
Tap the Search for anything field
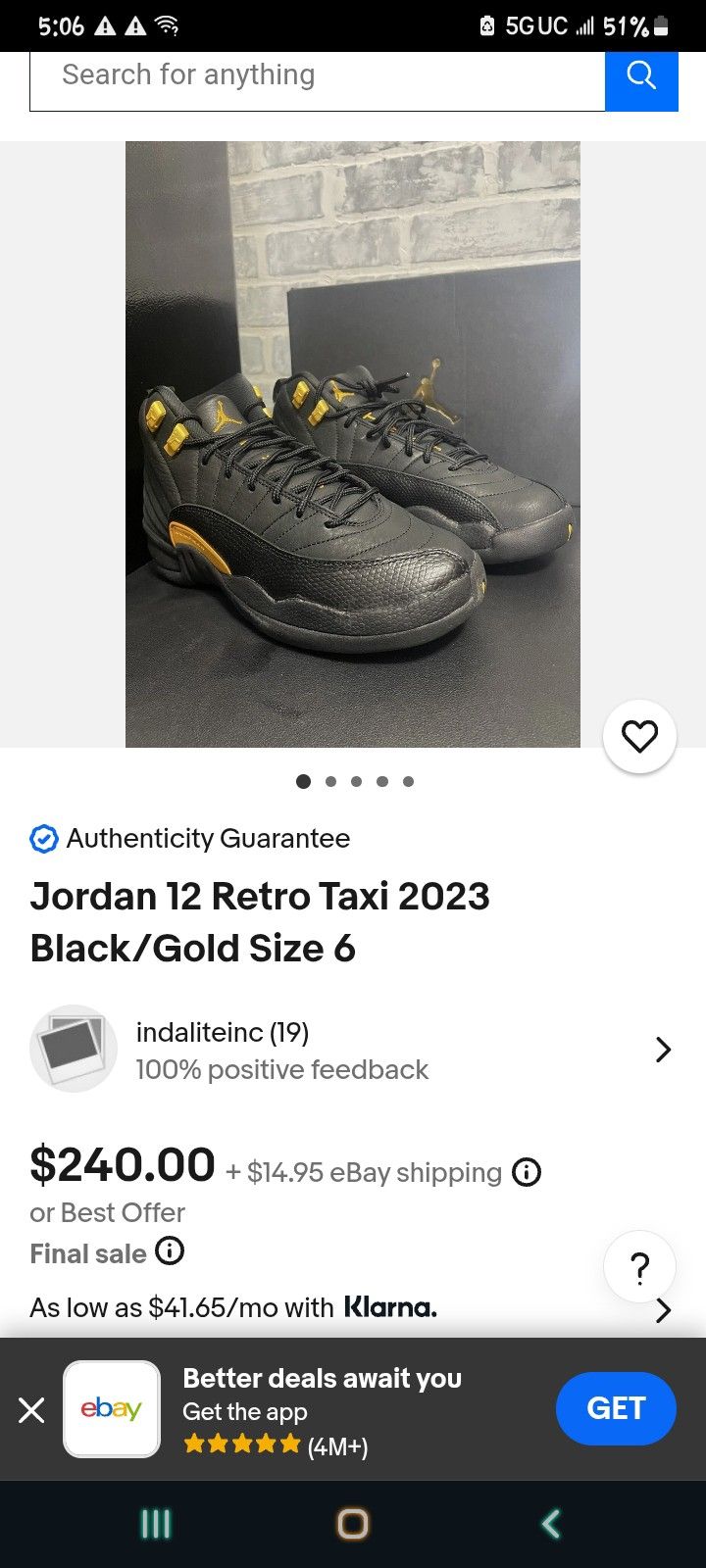click(x=317, y=76)
